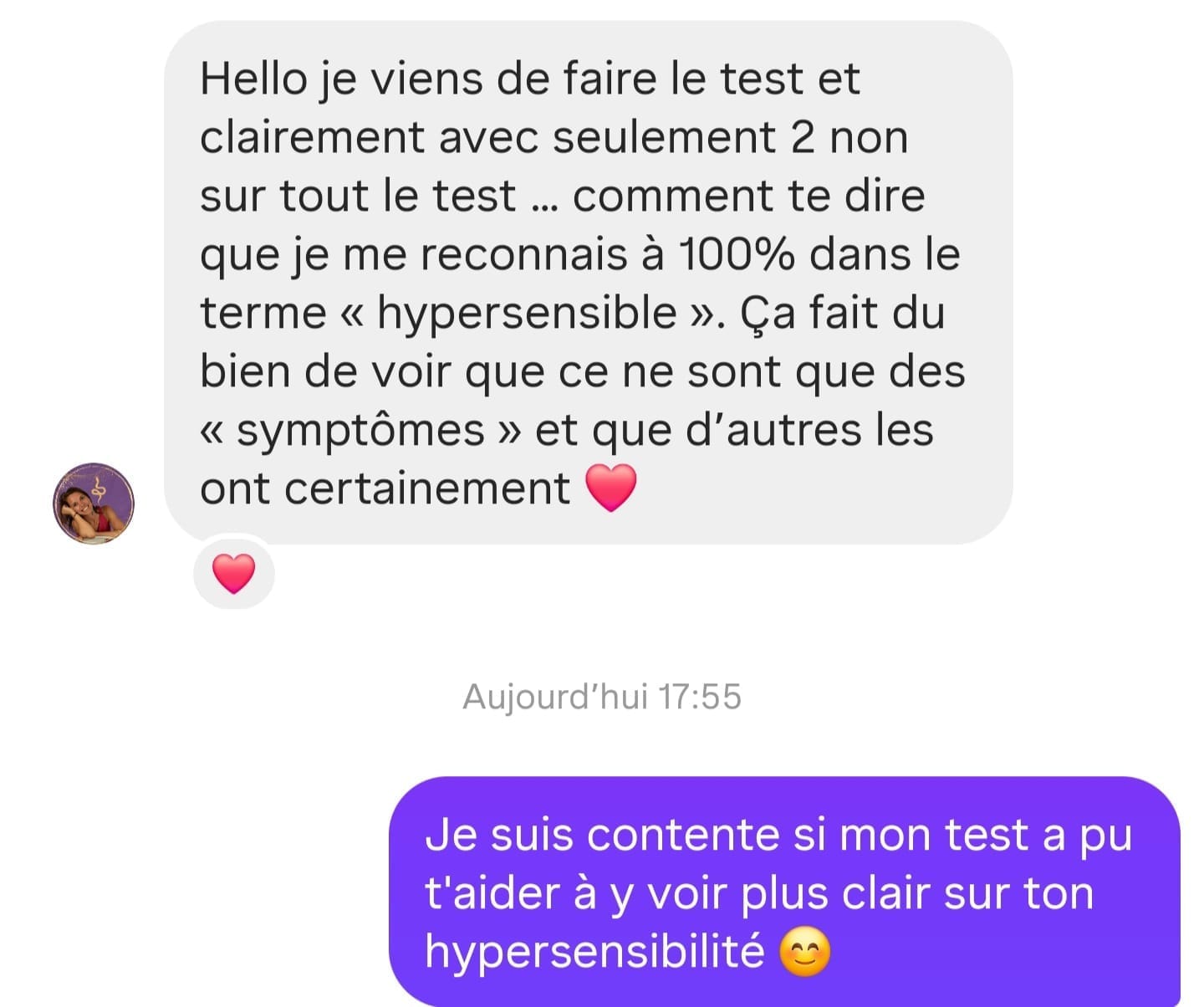Tap the heart reaction under the received message
This screenshot has height=1007, width=1204.
tap(233, 574)
